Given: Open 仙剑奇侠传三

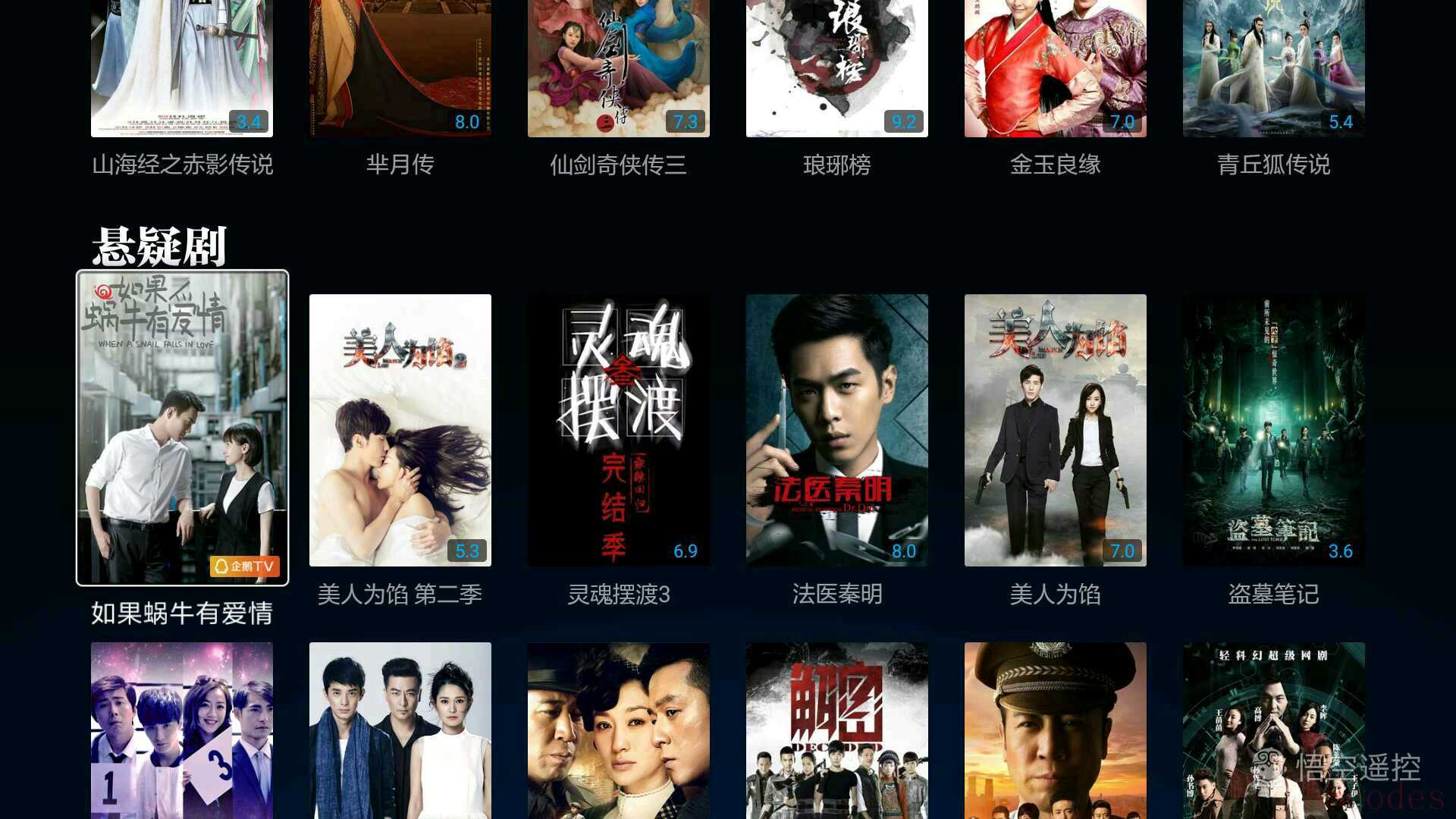Looking at the screenshot, I should [x=619, y=68].
